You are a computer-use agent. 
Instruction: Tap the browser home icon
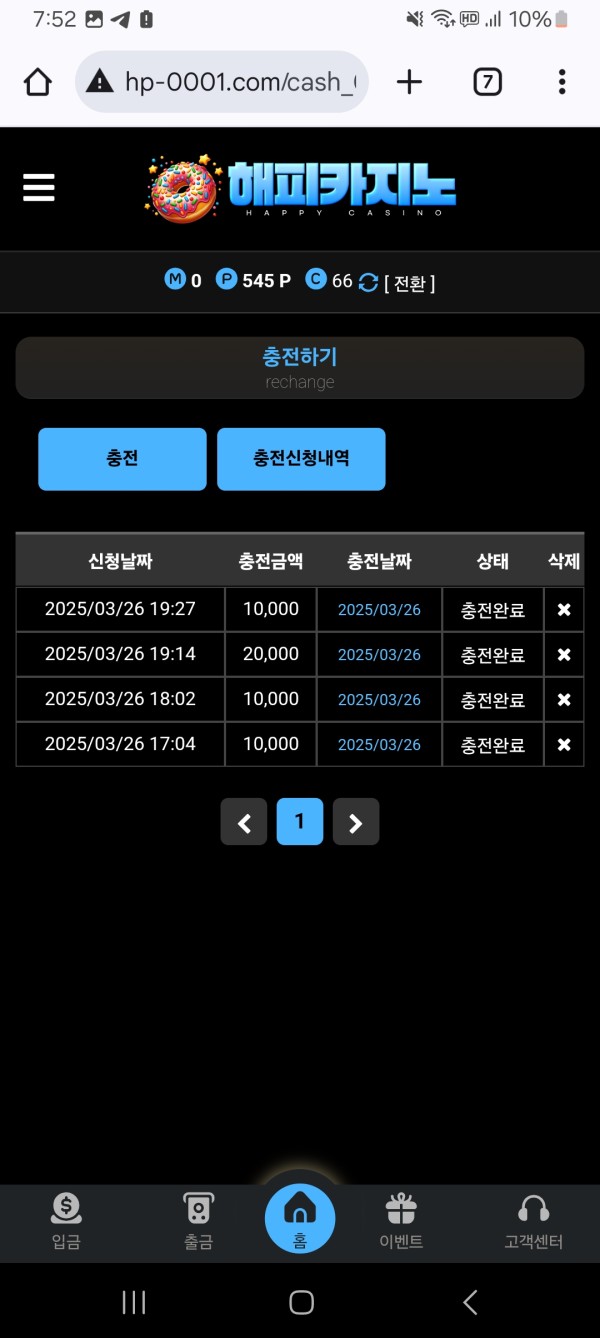[x=38, y=82]
